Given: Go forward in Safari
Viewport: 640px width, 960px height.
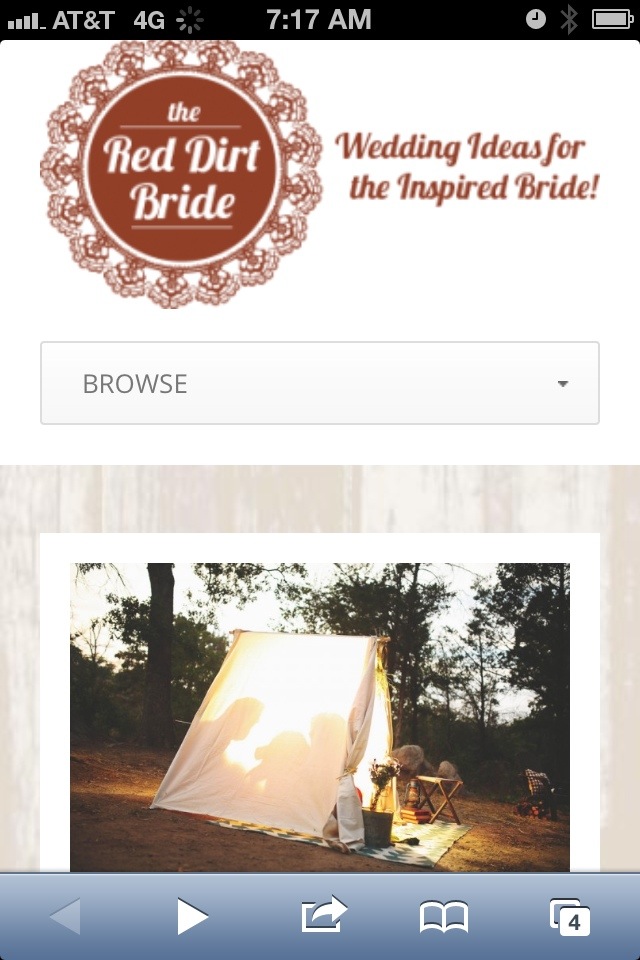Looking at the screenshot, I should click(x=192, y=916).
